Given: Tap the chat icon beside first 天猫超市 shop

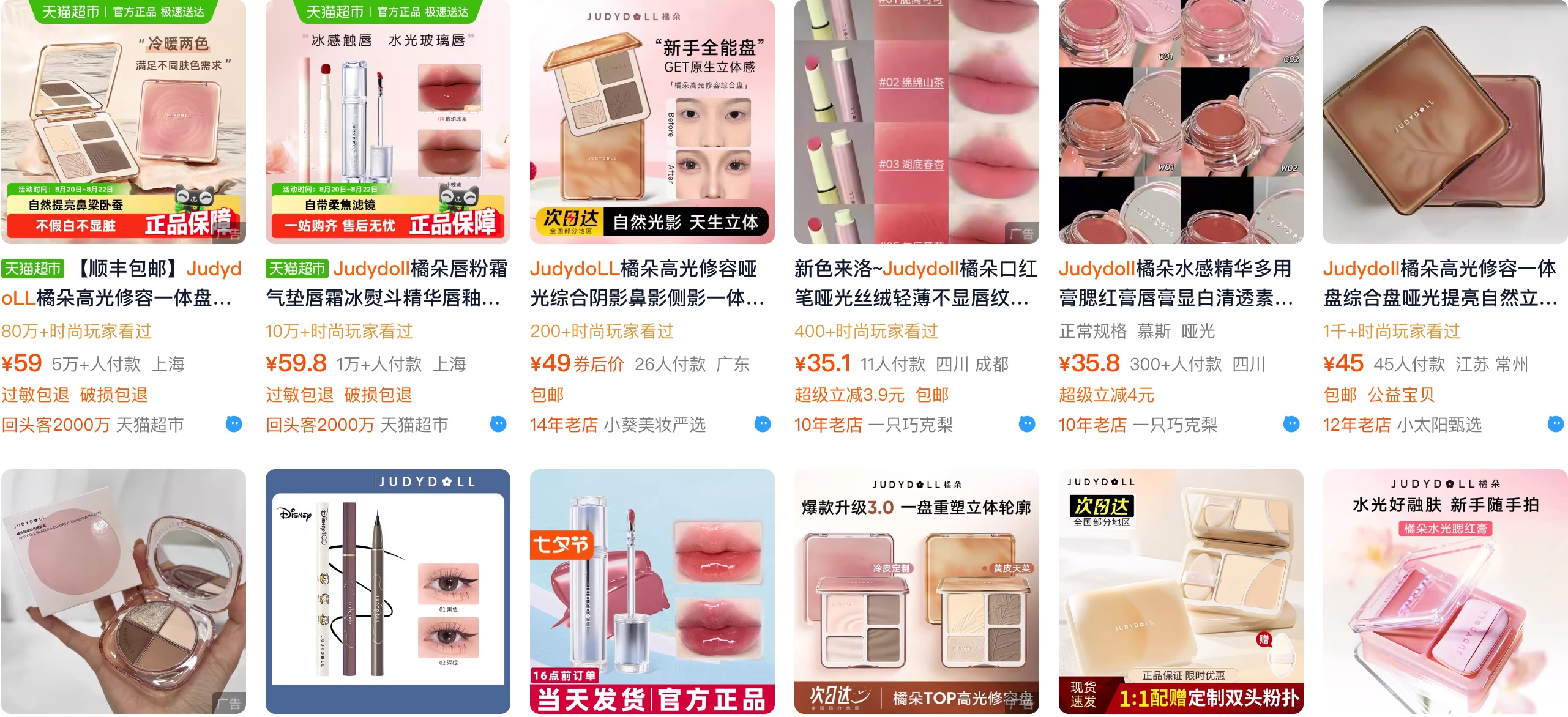Looking at the screenshot, I should tap(234, 424).
